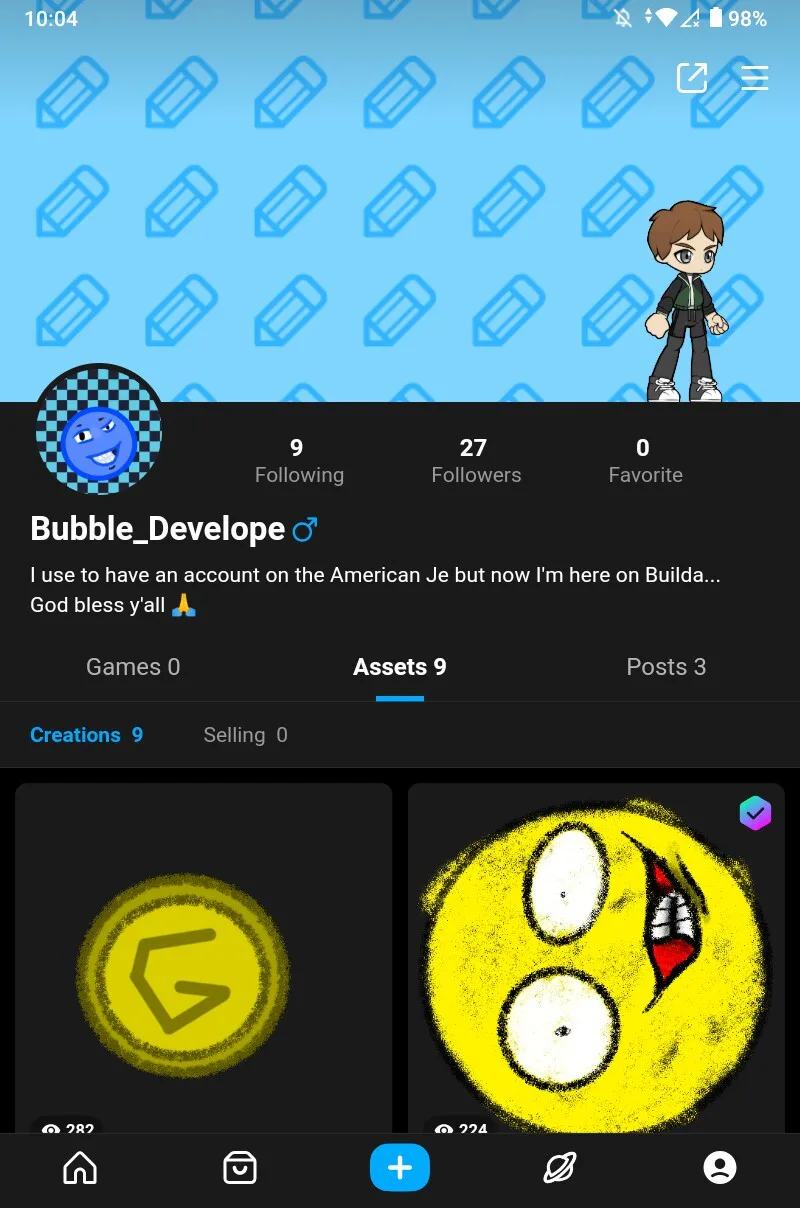Open the yellow scared face asset
Viewport: 800px width, 1208px height.
[596, 958]
